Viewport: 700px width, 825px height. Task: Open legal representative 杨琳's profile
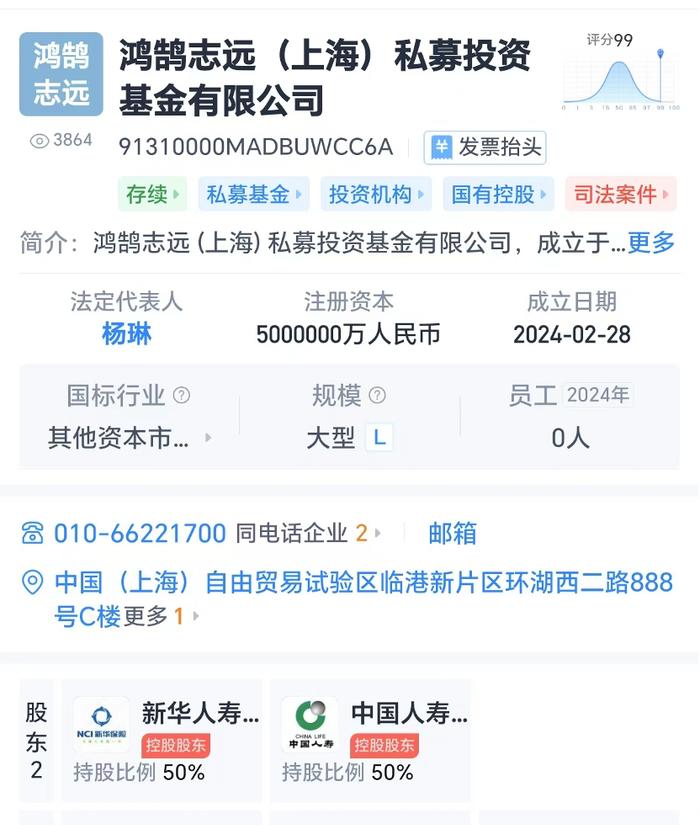tap(126, 334)
